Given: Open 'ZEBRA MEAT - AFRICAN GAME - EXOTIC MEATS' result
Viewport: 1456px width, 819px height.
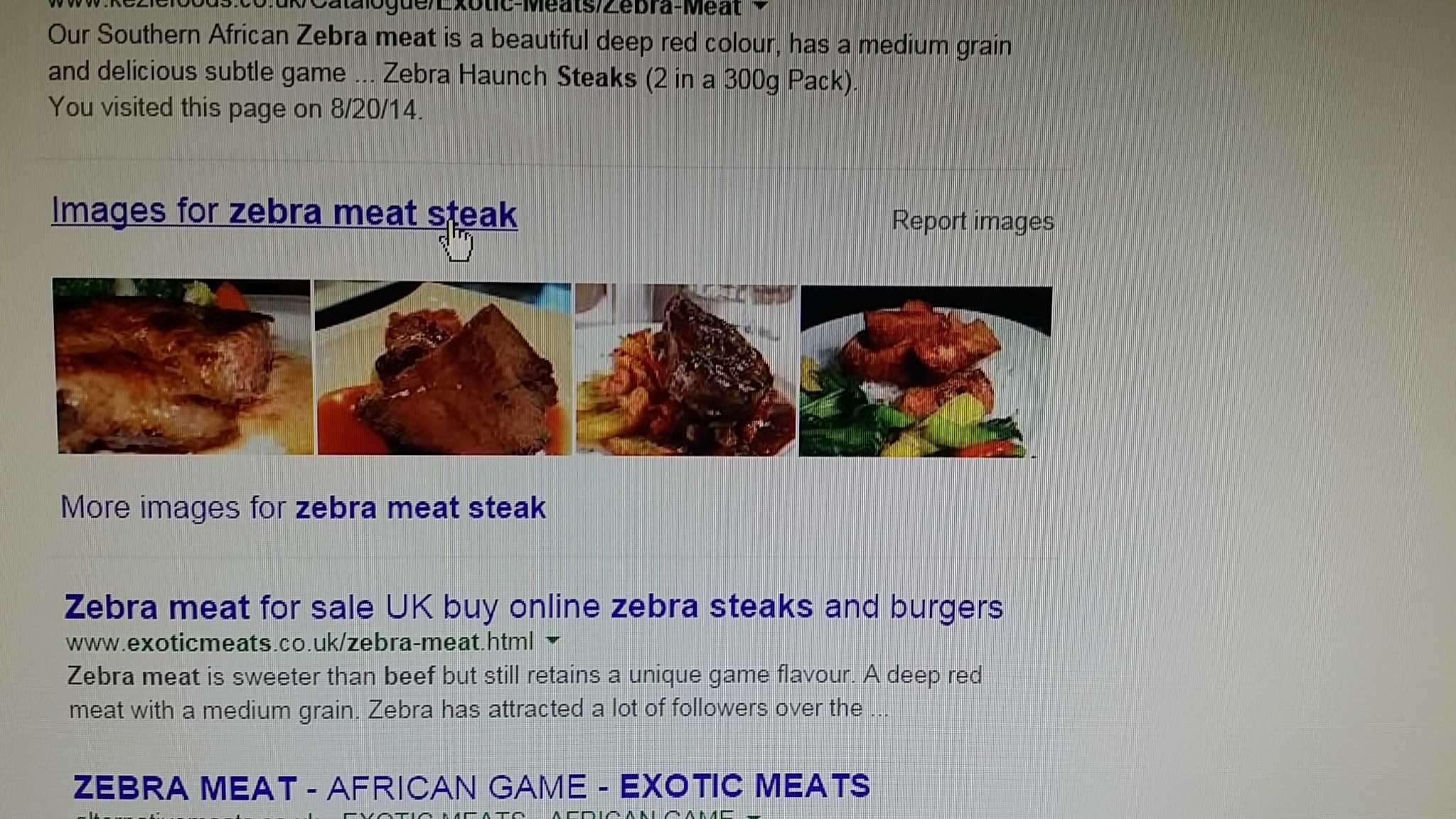Looking at the screenshot, I should tap(471, 787).
